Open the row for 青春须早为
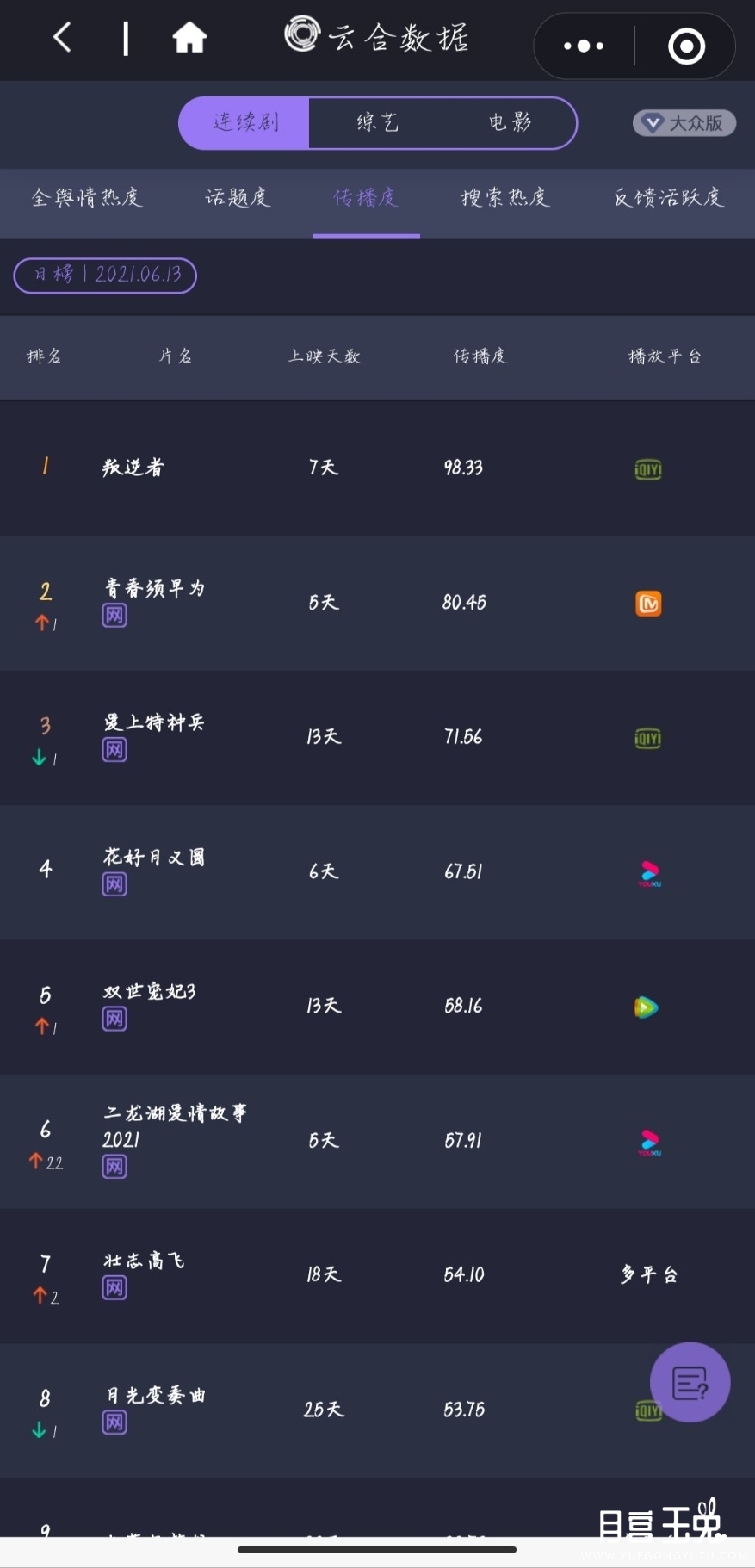755x1568 pixels. [377, 603]
